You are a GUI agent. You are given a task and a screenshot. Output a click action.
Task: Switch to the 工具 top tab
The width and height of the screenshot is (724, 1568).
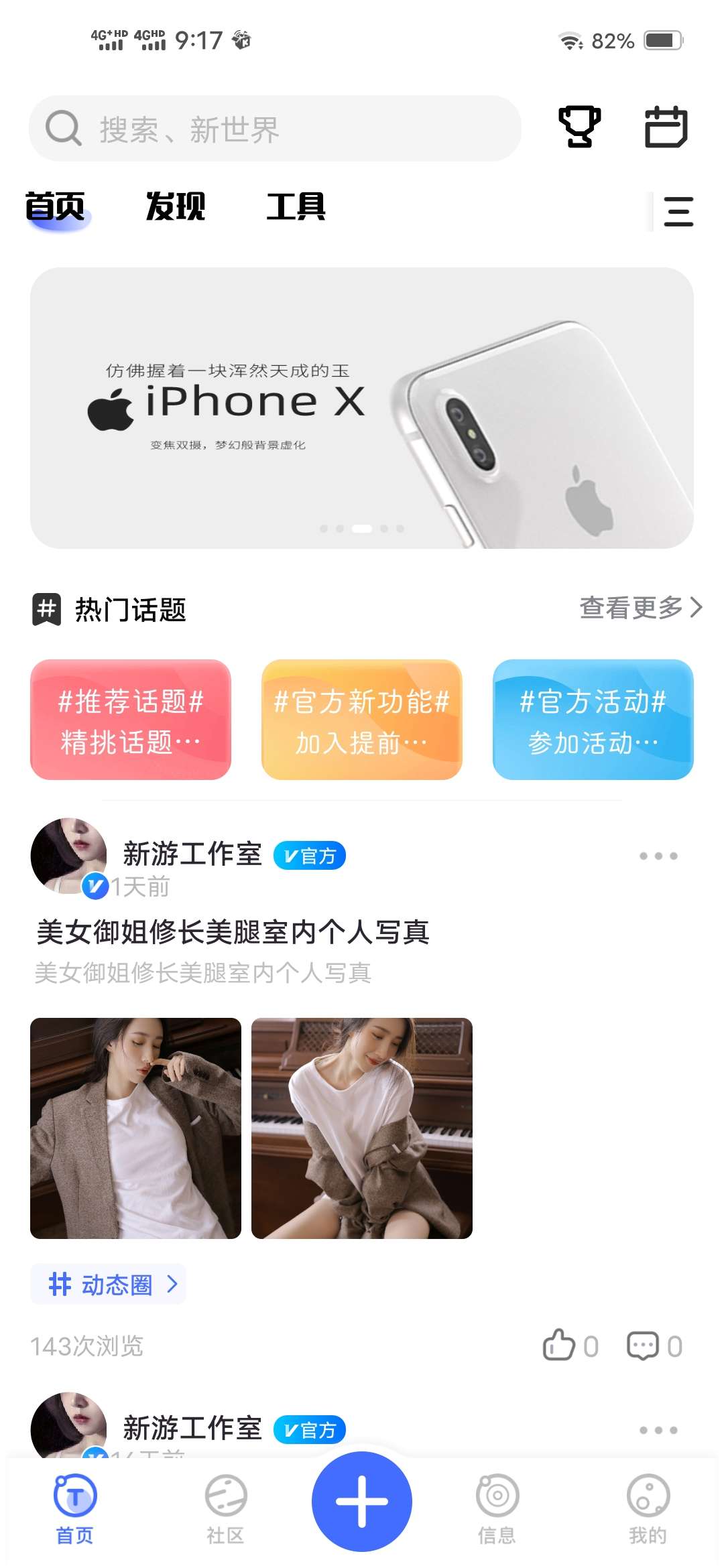point(296,206)
